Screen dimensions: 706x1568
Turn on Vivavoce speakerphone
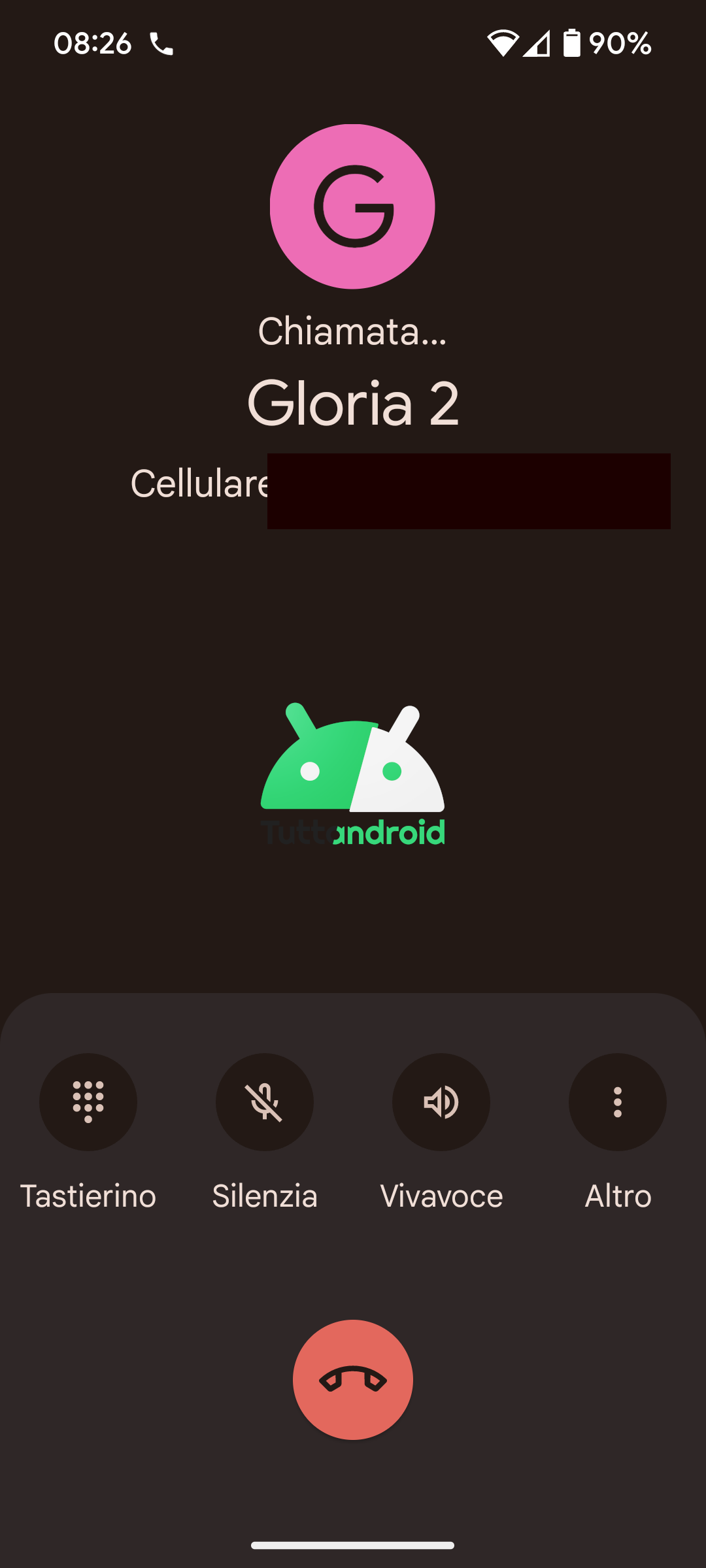click(441, 1102)
